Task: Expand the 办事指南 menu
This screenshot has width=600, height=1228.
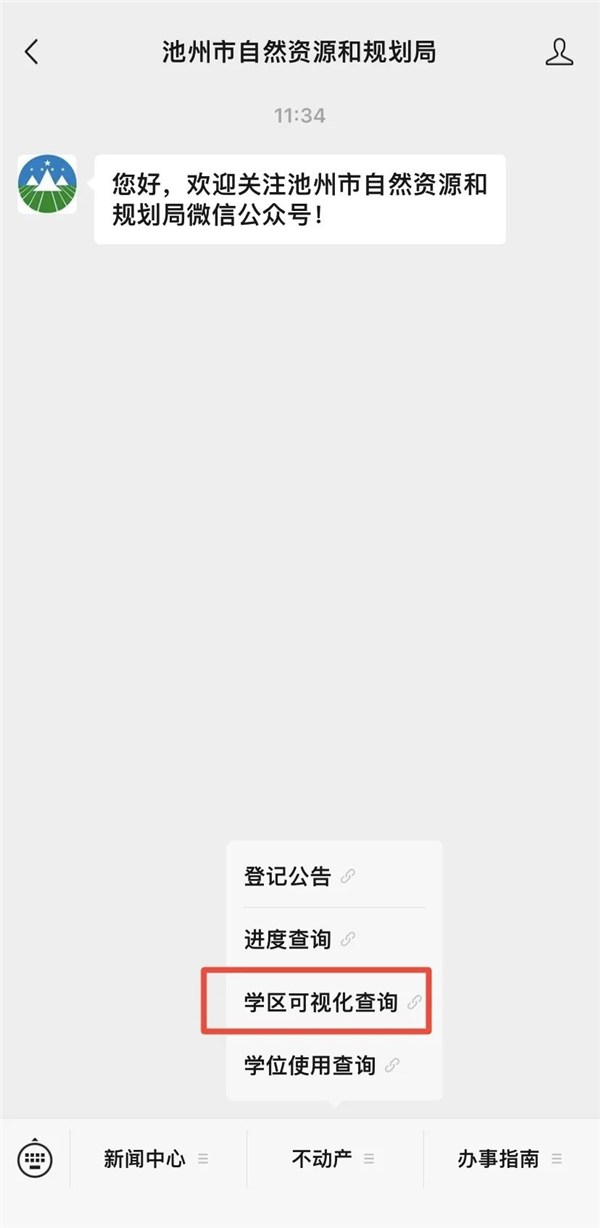Action: [x=512, y=1159]
